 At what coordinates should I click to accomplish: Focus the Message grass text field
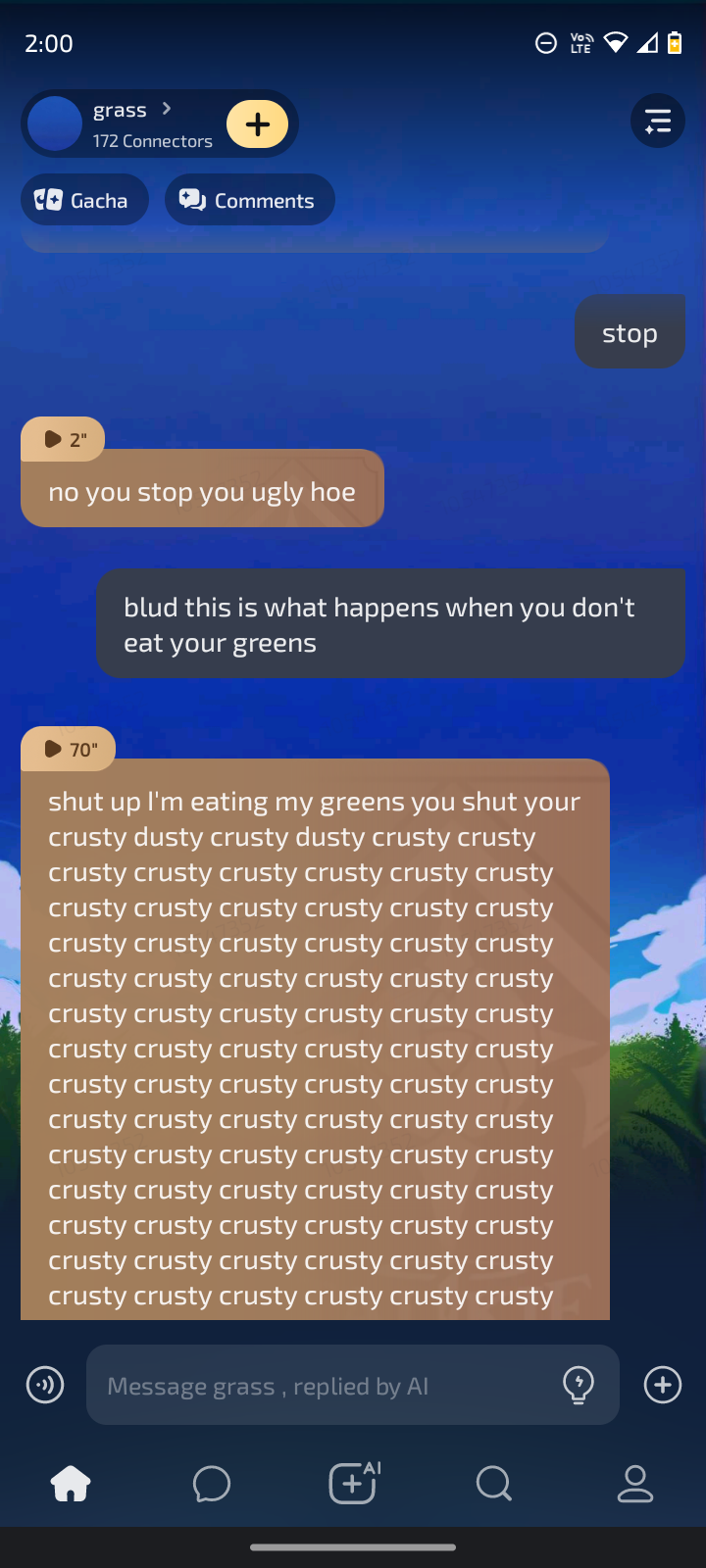(324, 1385)
